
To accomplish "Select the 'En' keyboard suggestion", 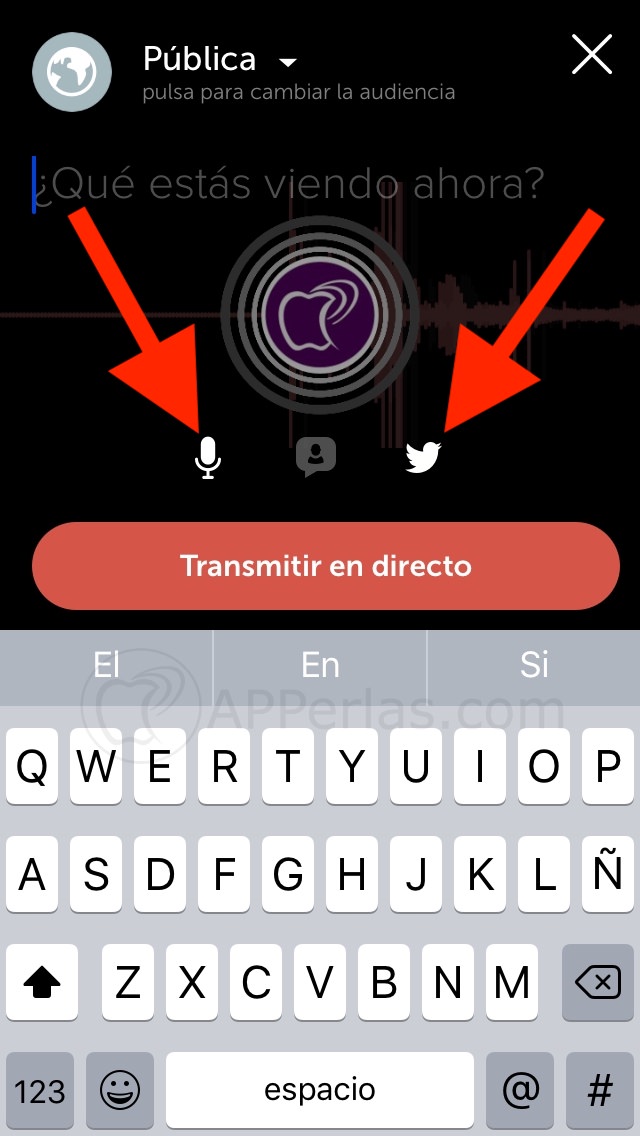I will click(x=320, y=665).
